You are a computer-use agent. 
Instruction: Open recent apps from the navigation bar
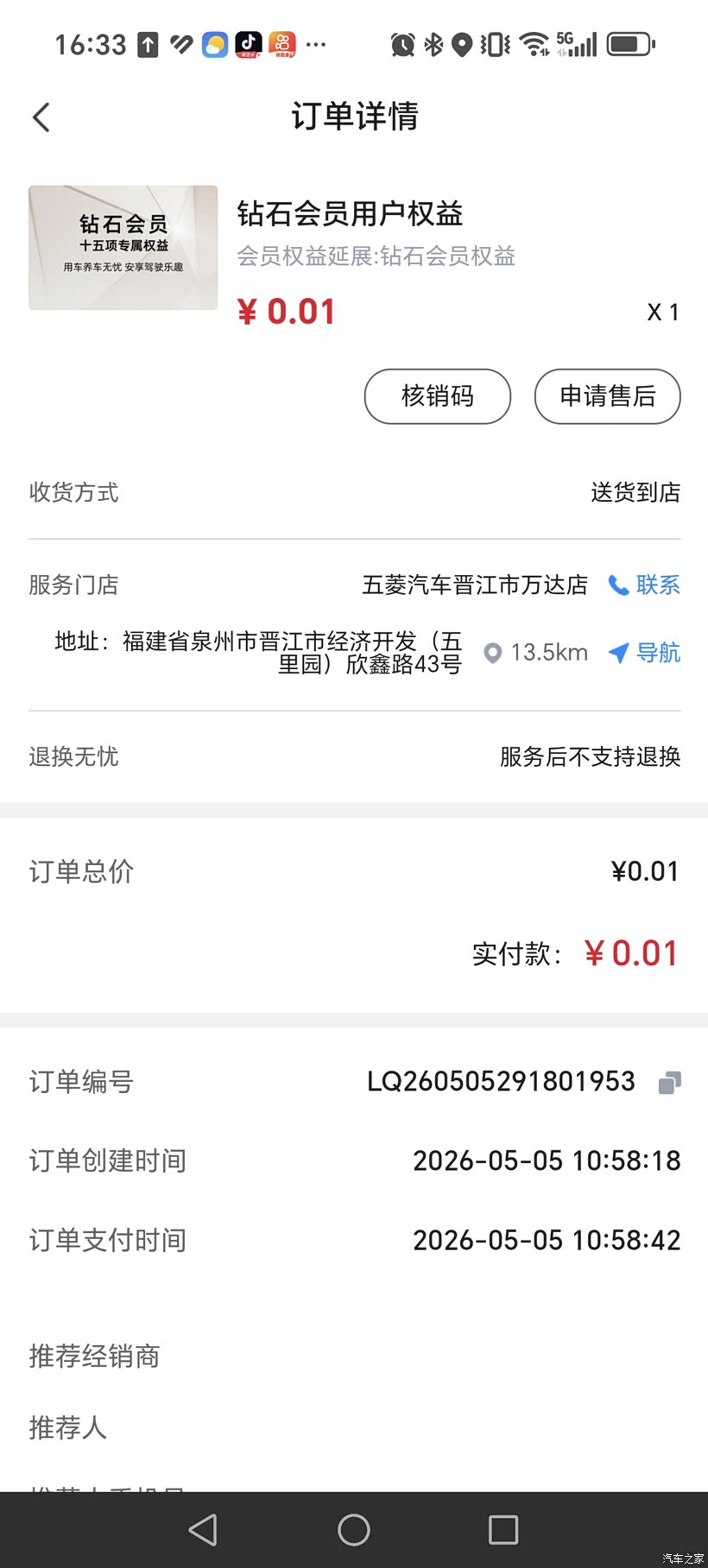[503, 1530]
